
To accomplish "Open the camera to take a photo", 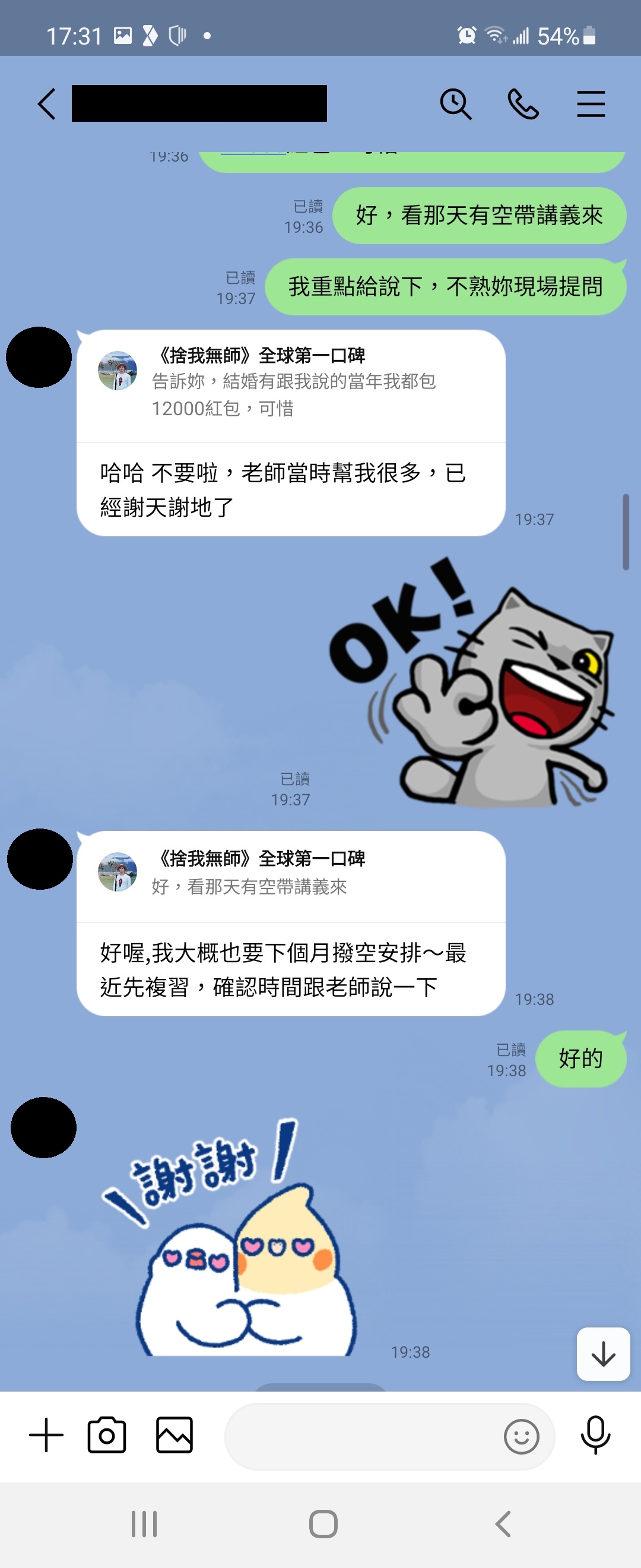I will click(107, 1435).
